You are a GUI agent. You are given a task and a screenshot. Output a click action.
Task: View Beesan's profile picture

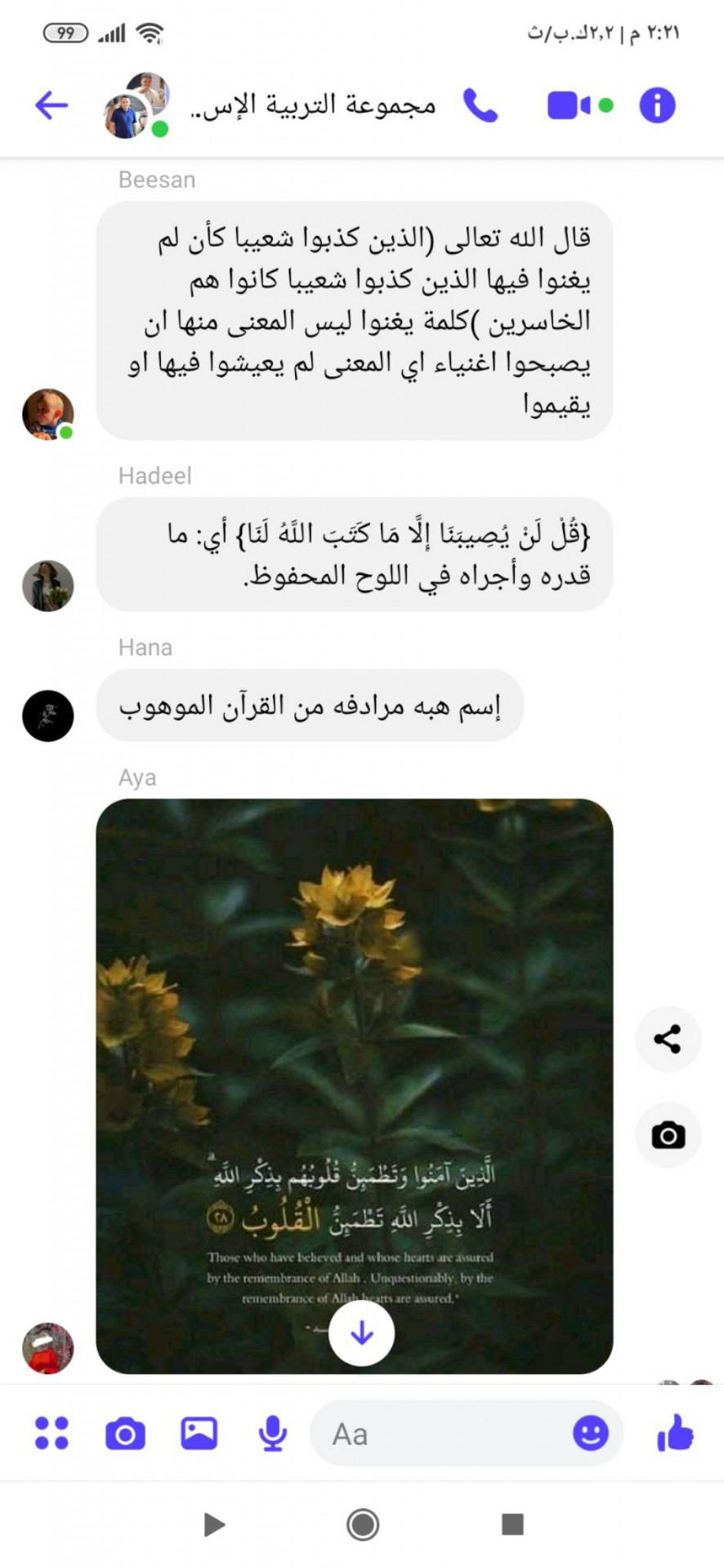[x=47, y=414]
